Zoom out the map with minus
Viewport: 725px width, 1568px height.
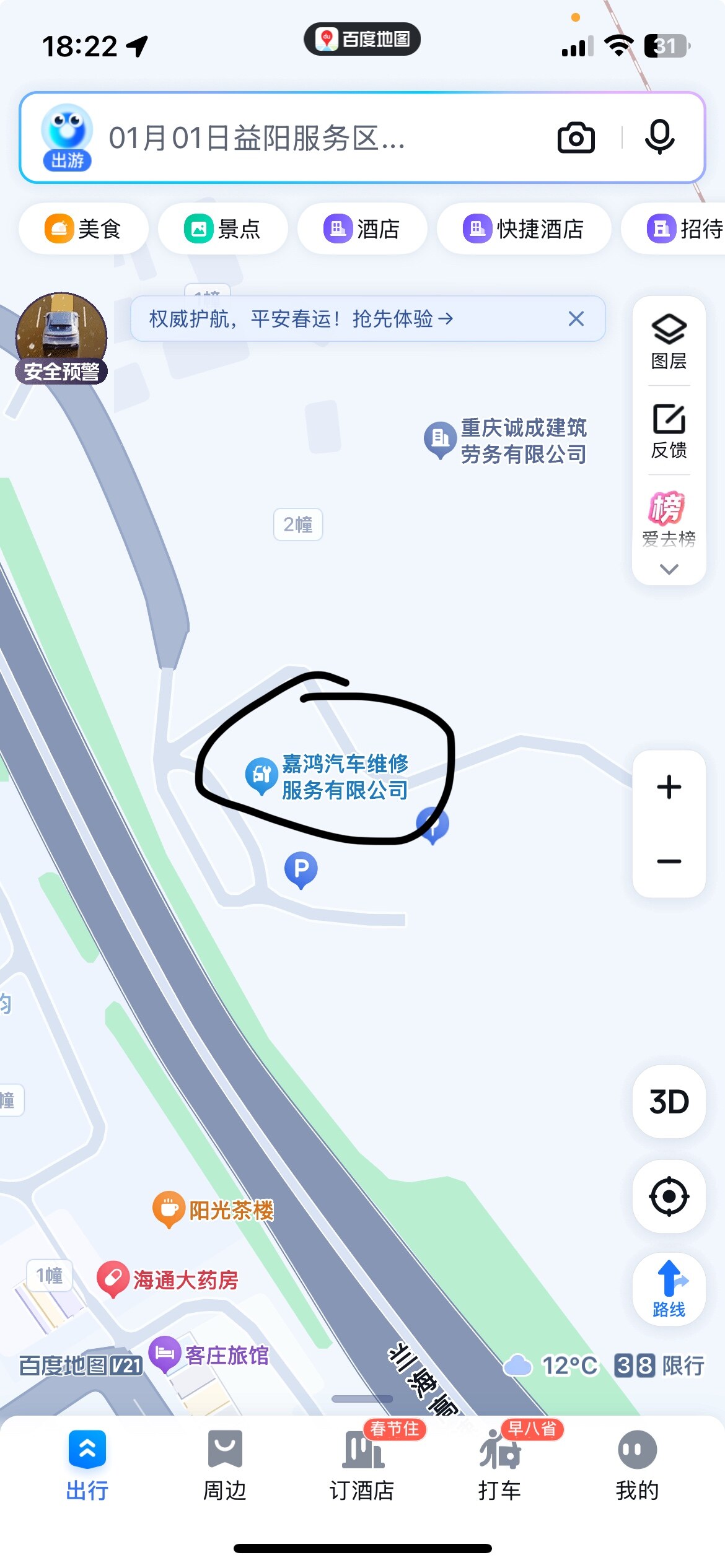(x=669, y=861)
